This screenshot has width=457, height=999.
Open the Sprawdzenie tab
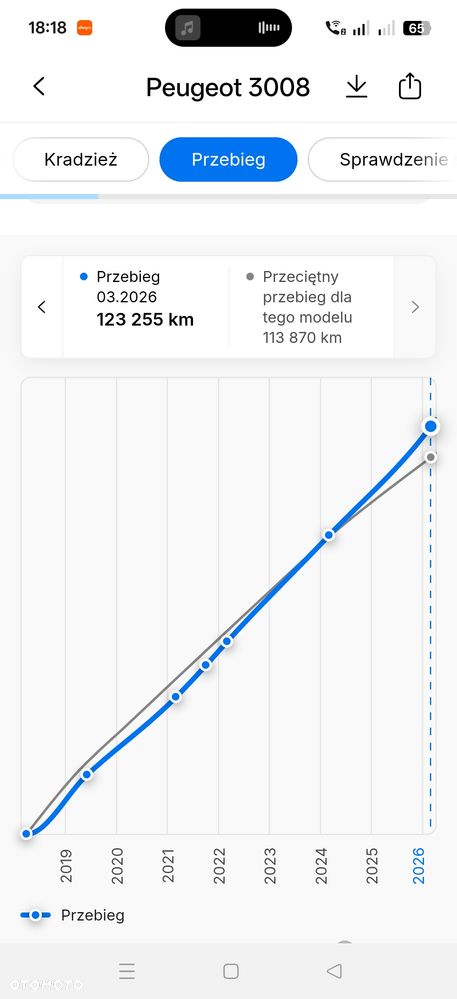(382, 159)
